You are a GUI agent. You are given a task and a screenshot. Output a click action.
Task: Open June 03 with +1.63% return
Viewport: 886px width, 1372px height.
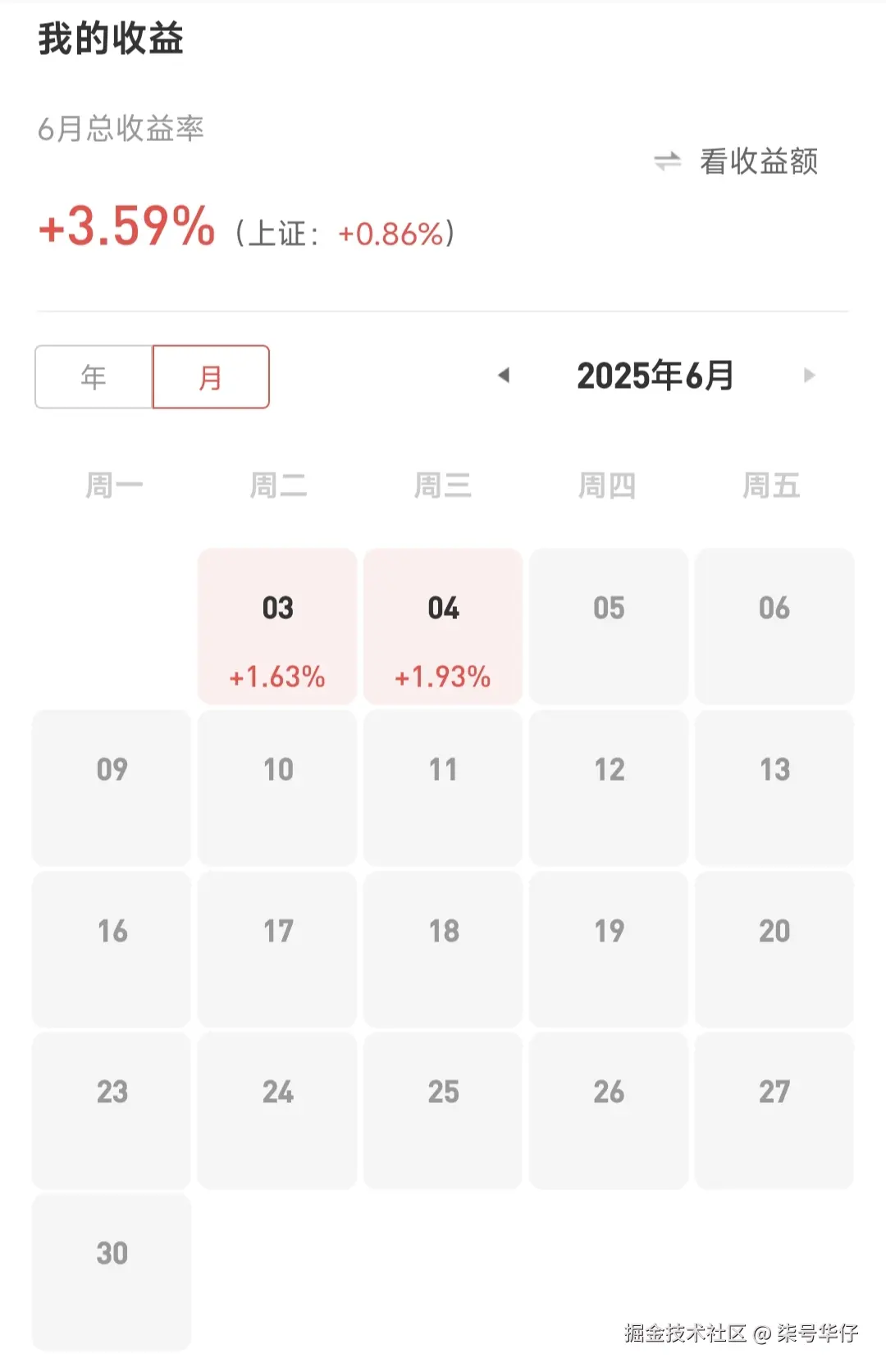point(277,627)
